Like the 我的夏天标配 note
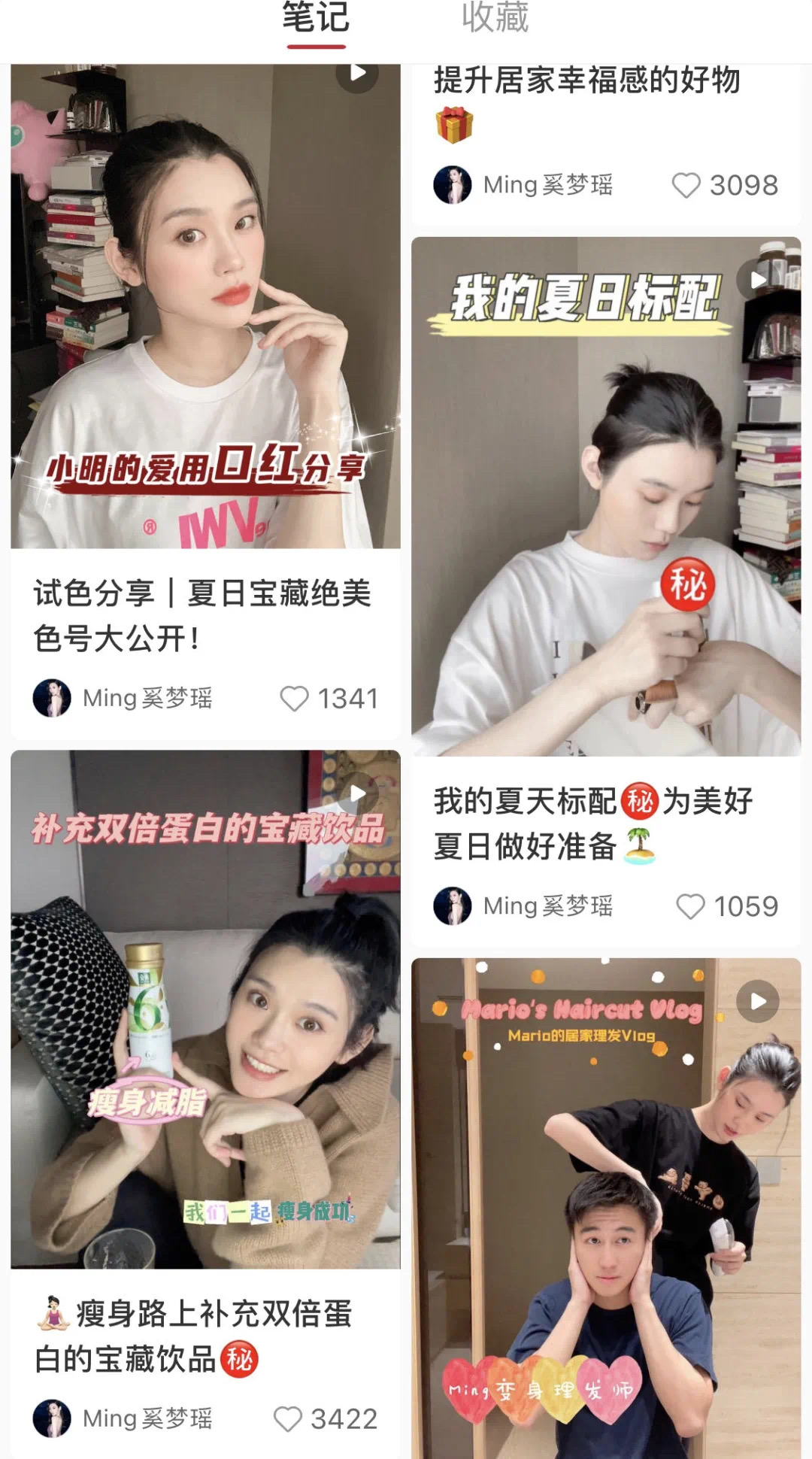The height and width of the screenshot is (1459, 812). [x=690, y=906]
